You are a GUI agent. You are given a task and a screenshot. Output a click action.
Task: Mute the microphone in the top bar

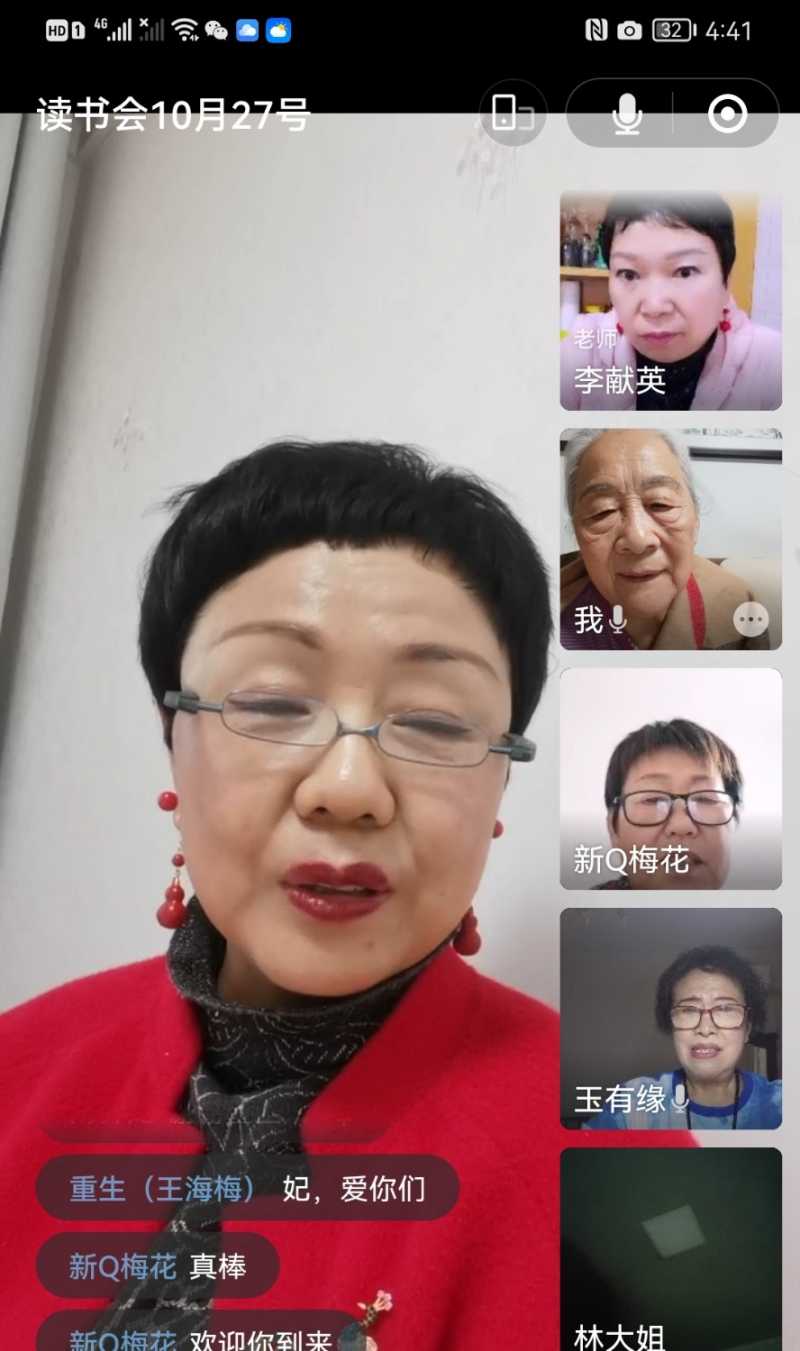(x=627, y=114)
